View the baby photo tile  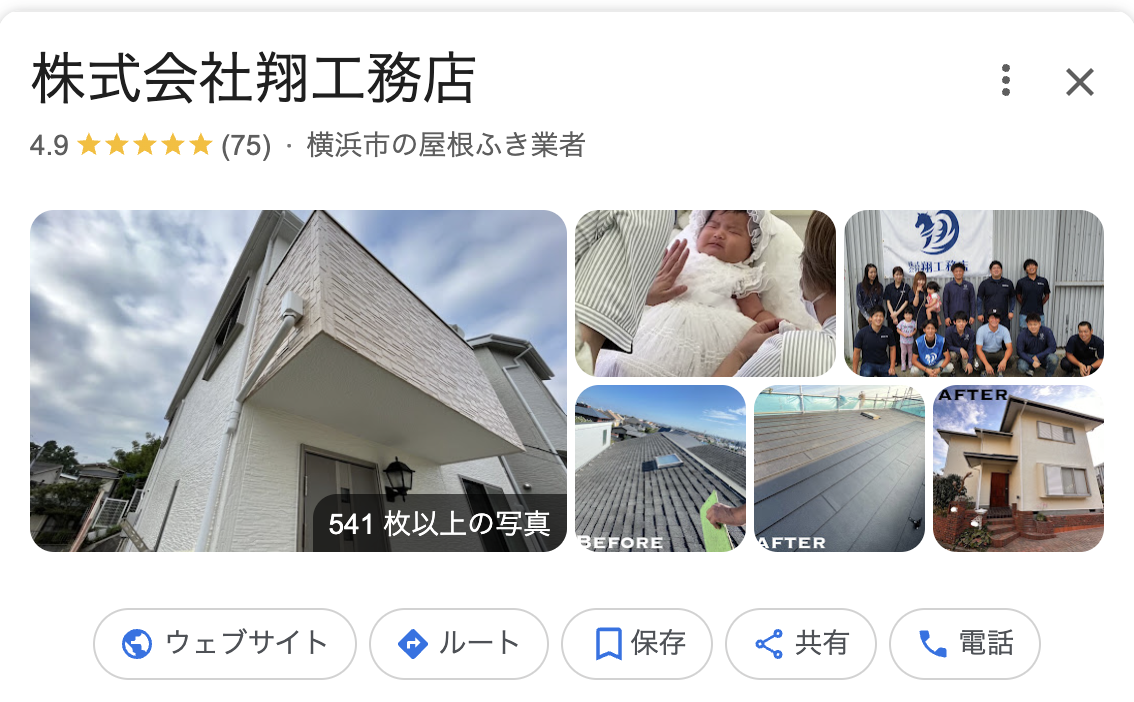(x=705, y=293)
